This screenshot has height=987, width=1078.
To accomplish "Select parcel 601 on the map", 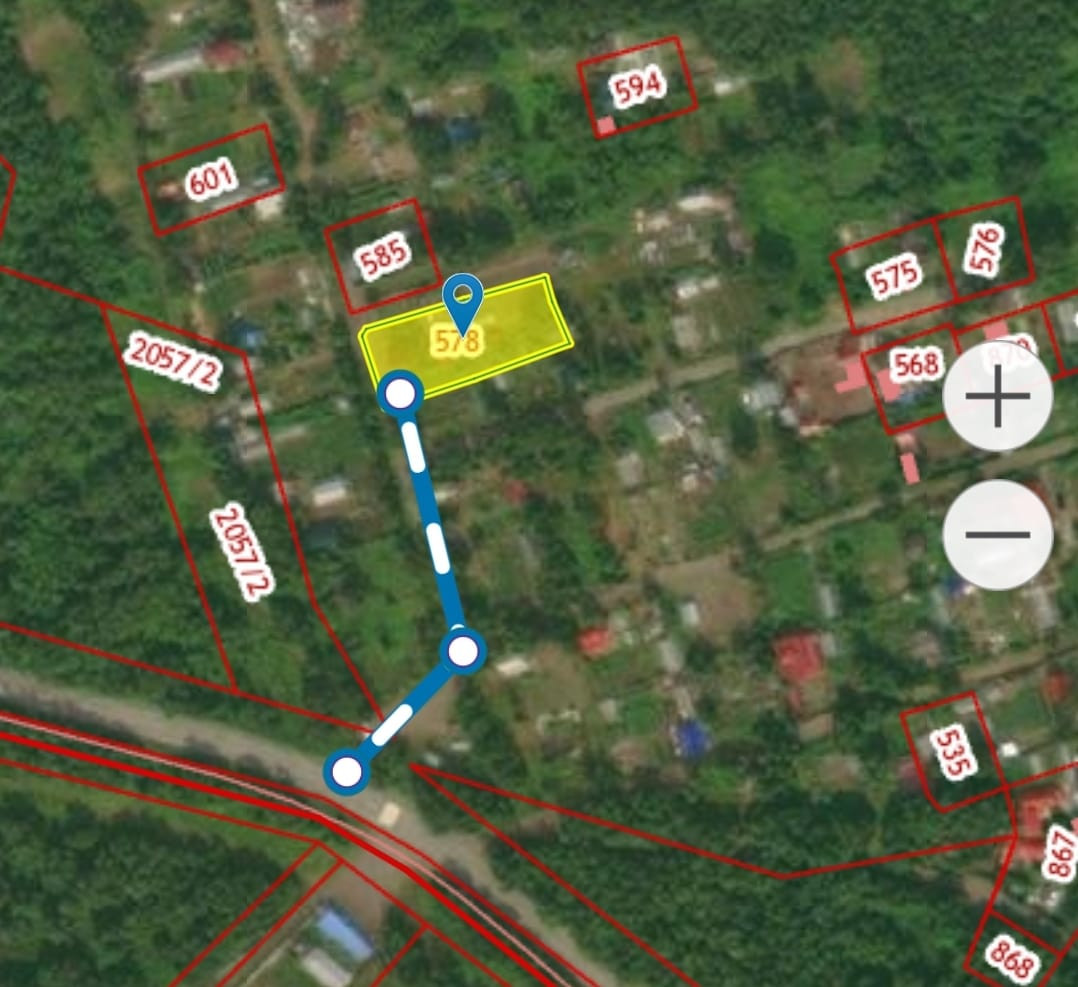I will tap(211, 180).
